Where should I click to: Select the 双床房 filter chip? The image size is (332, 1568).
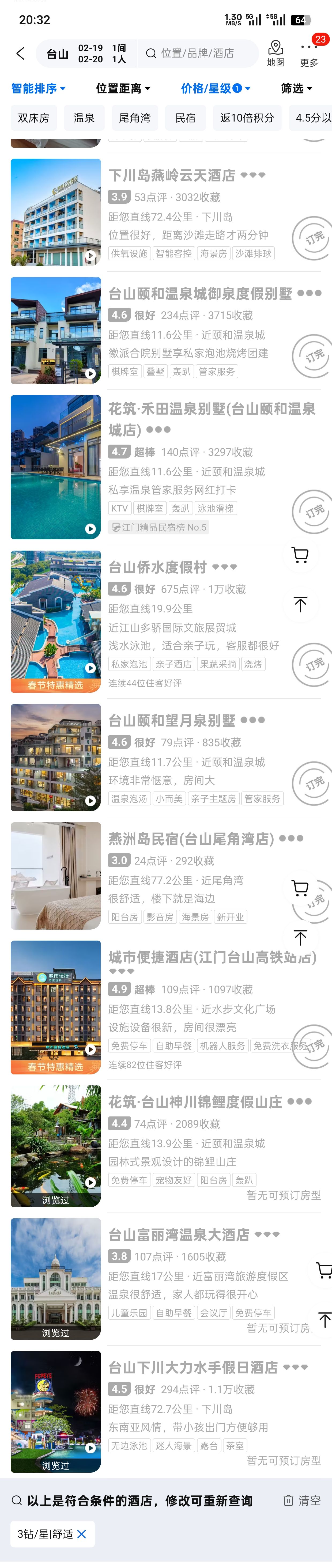coord(33,118)
